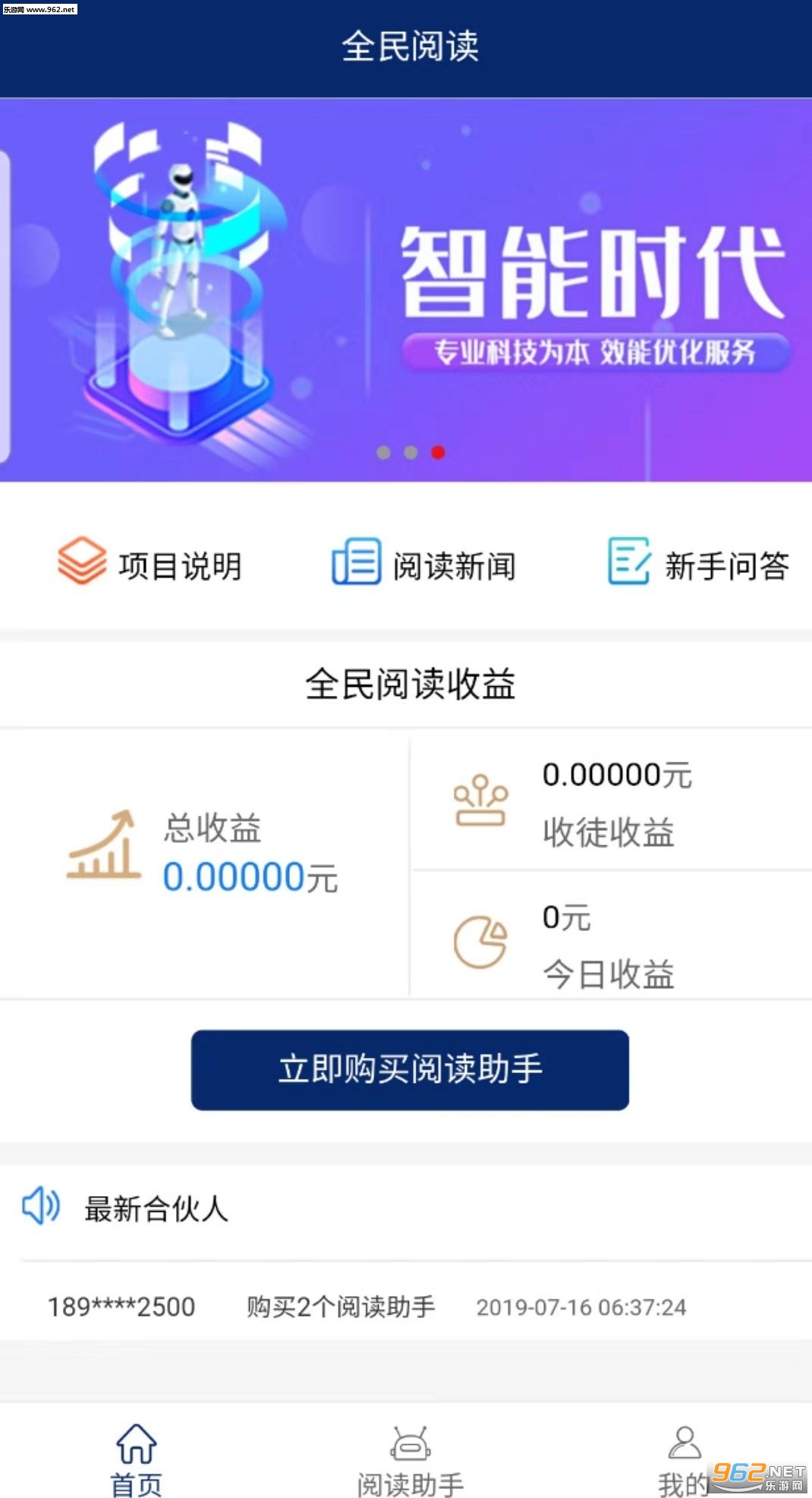Switch to the 阅读助手 tab
812x1498 pixels.
(x=410, y=1462)
